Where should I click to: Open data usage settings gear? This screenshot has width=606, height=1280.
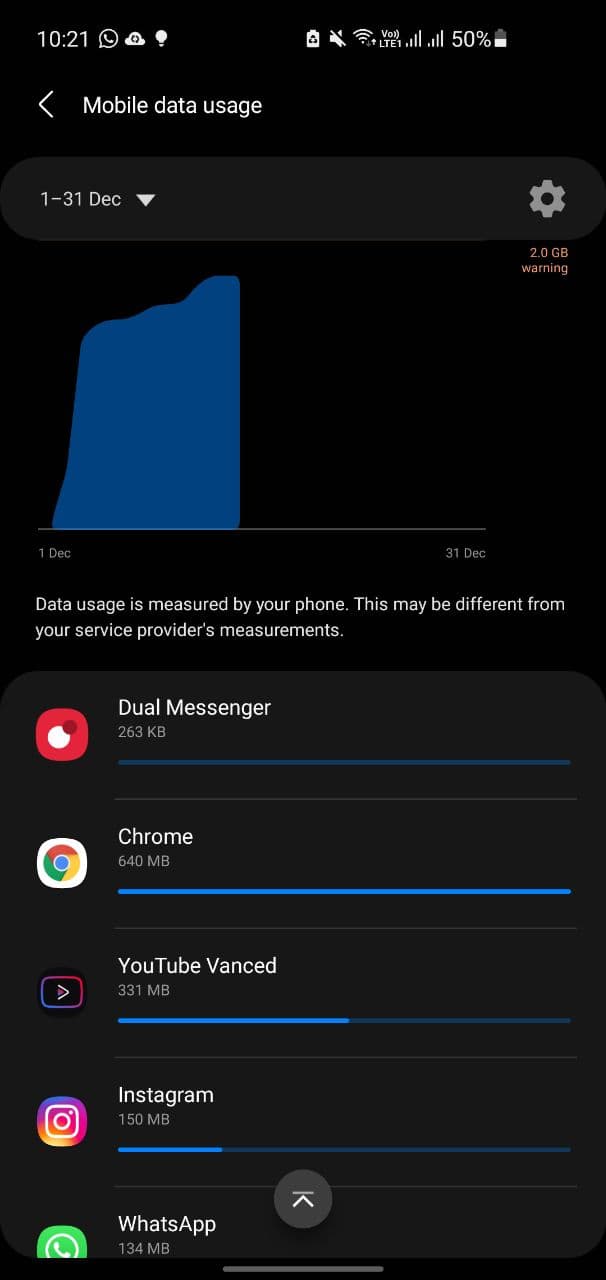click(x=547, y=199)
